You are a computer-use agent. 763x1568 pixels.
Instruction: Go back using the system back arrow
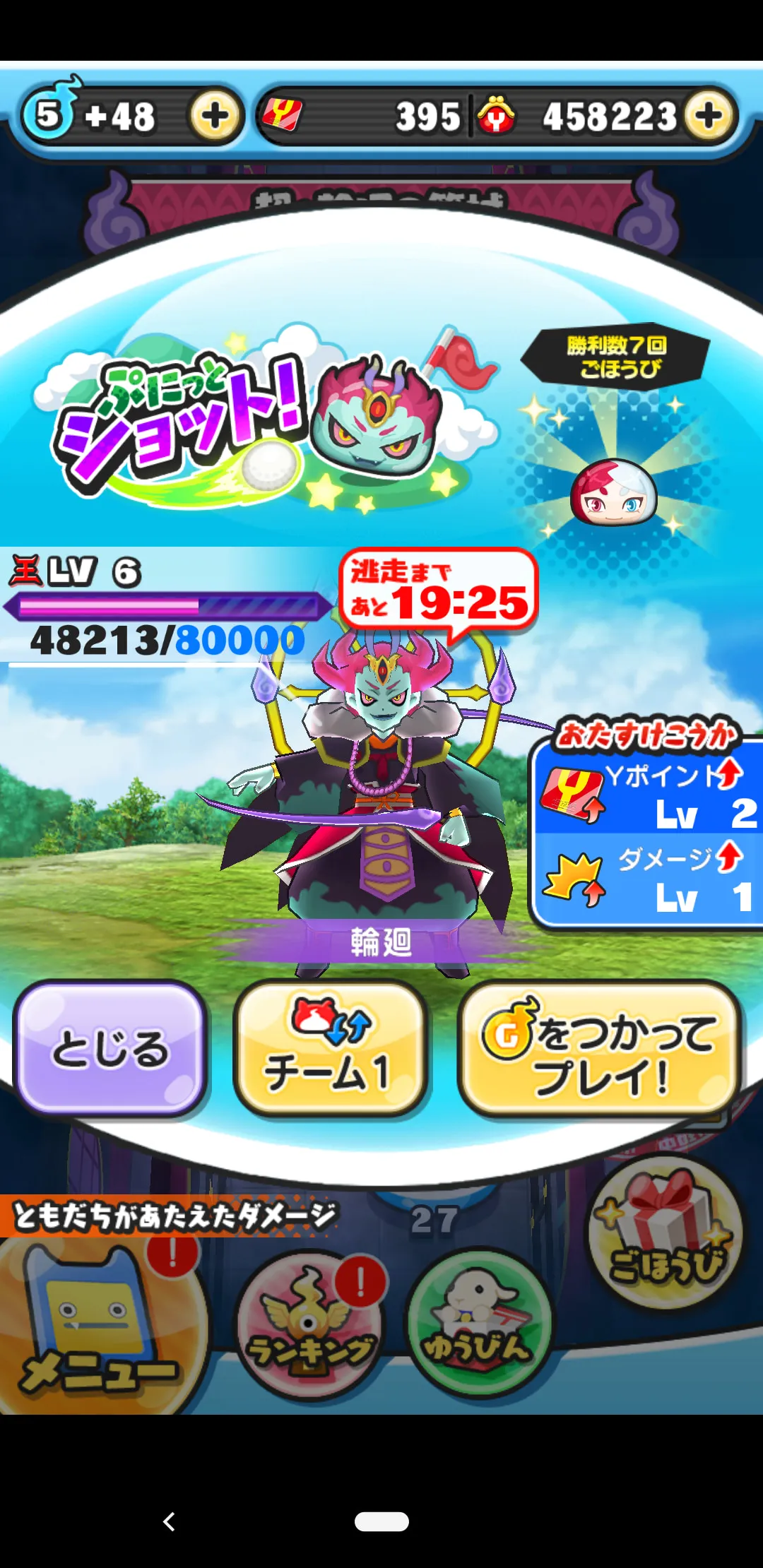tap(169, 1521)
